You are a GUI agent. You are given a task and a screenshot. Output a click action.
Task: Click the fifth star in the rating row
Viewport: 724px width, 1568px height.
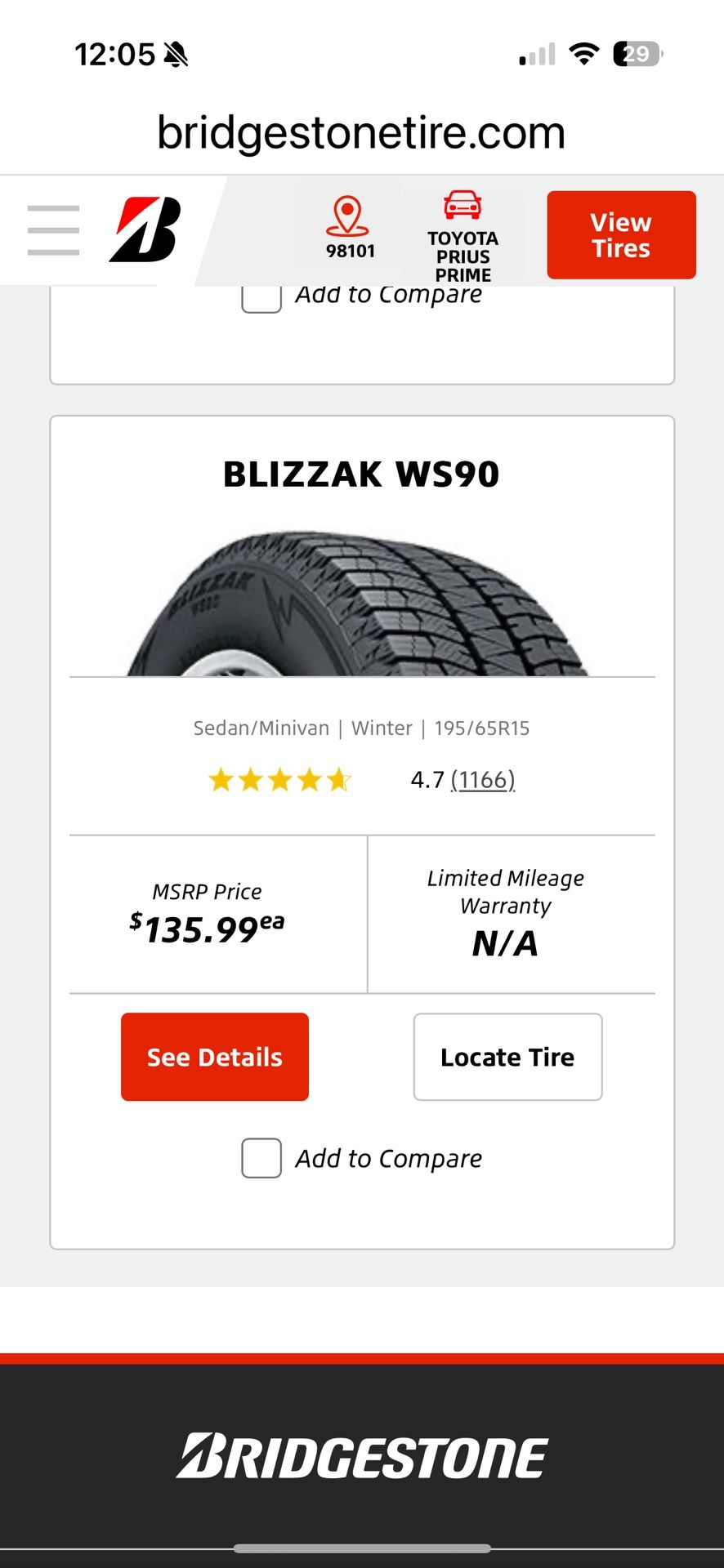point(339,780)
